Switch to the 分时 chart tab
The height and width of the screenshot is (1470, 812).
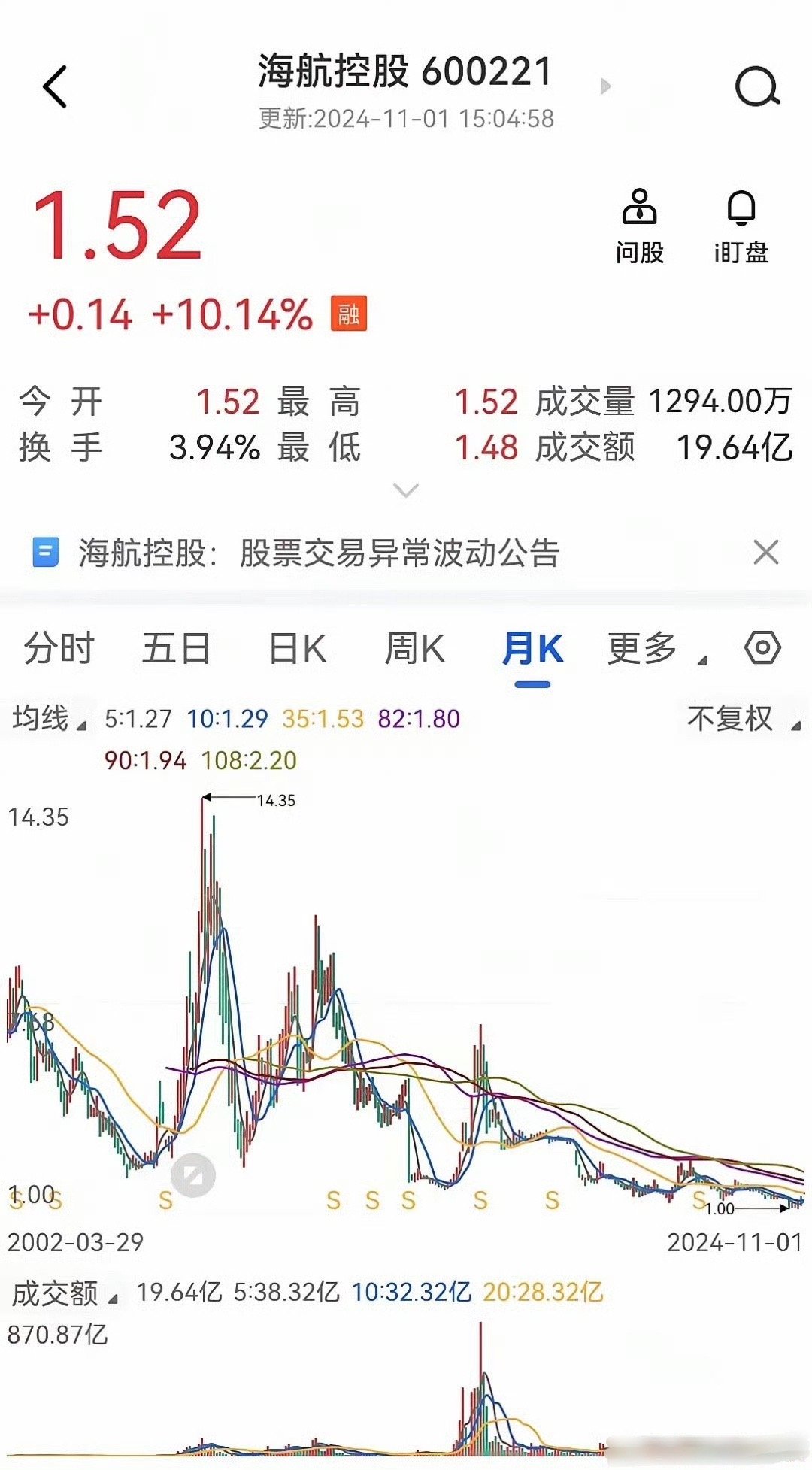click(x=59, y=648)
